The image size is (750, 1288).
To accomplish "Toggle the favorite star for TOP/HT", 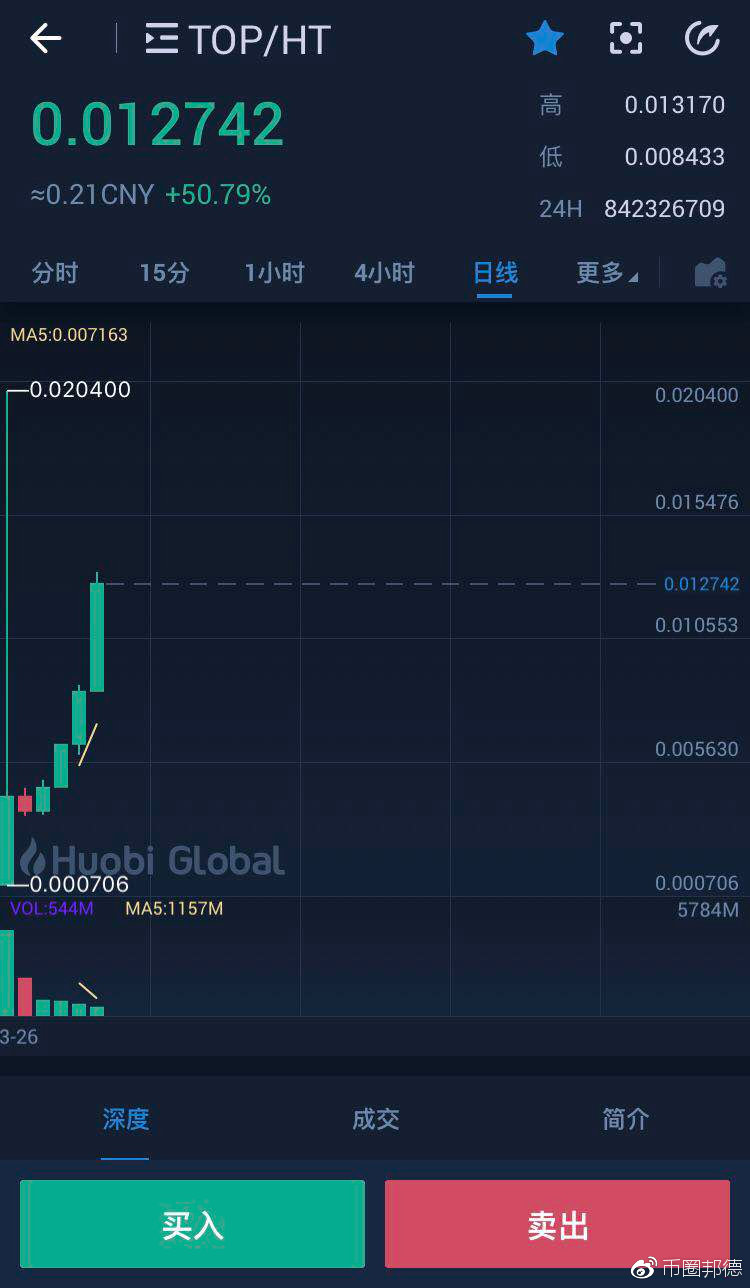I will [545, 39].
